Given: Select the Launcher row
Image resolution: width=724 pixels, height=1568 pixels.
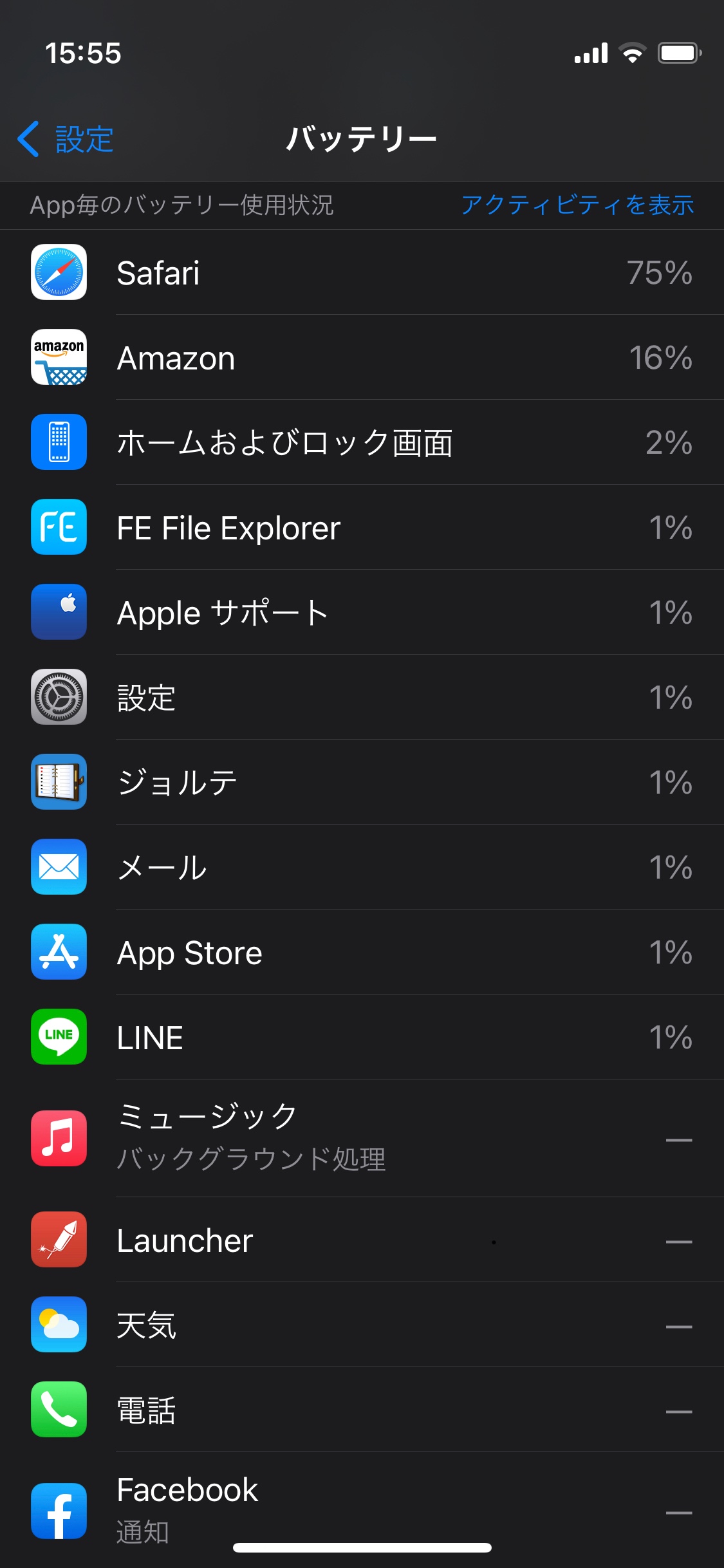Looking at the screenshot, I should pos(362,1240).
